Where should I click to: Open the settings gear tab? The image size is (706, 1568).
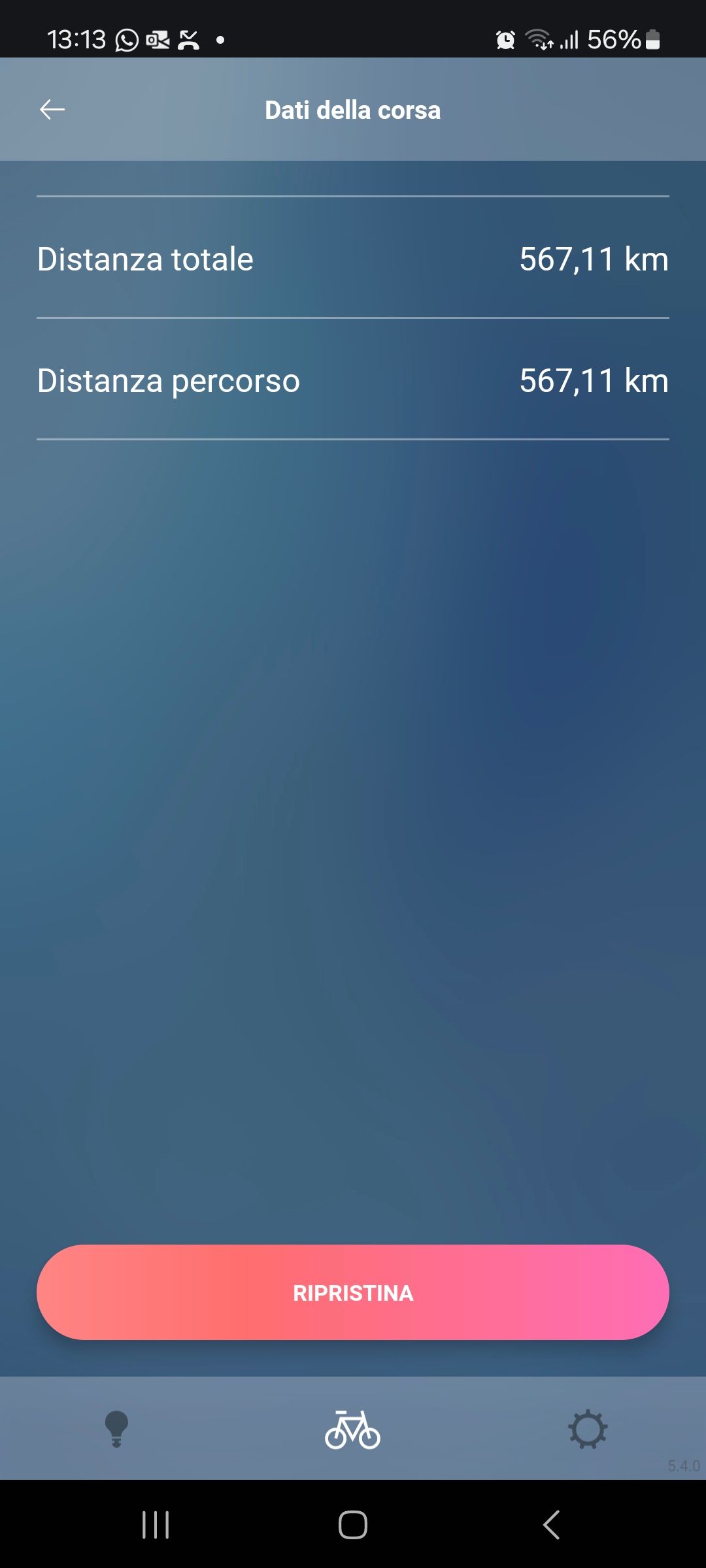click(588, 1429)
